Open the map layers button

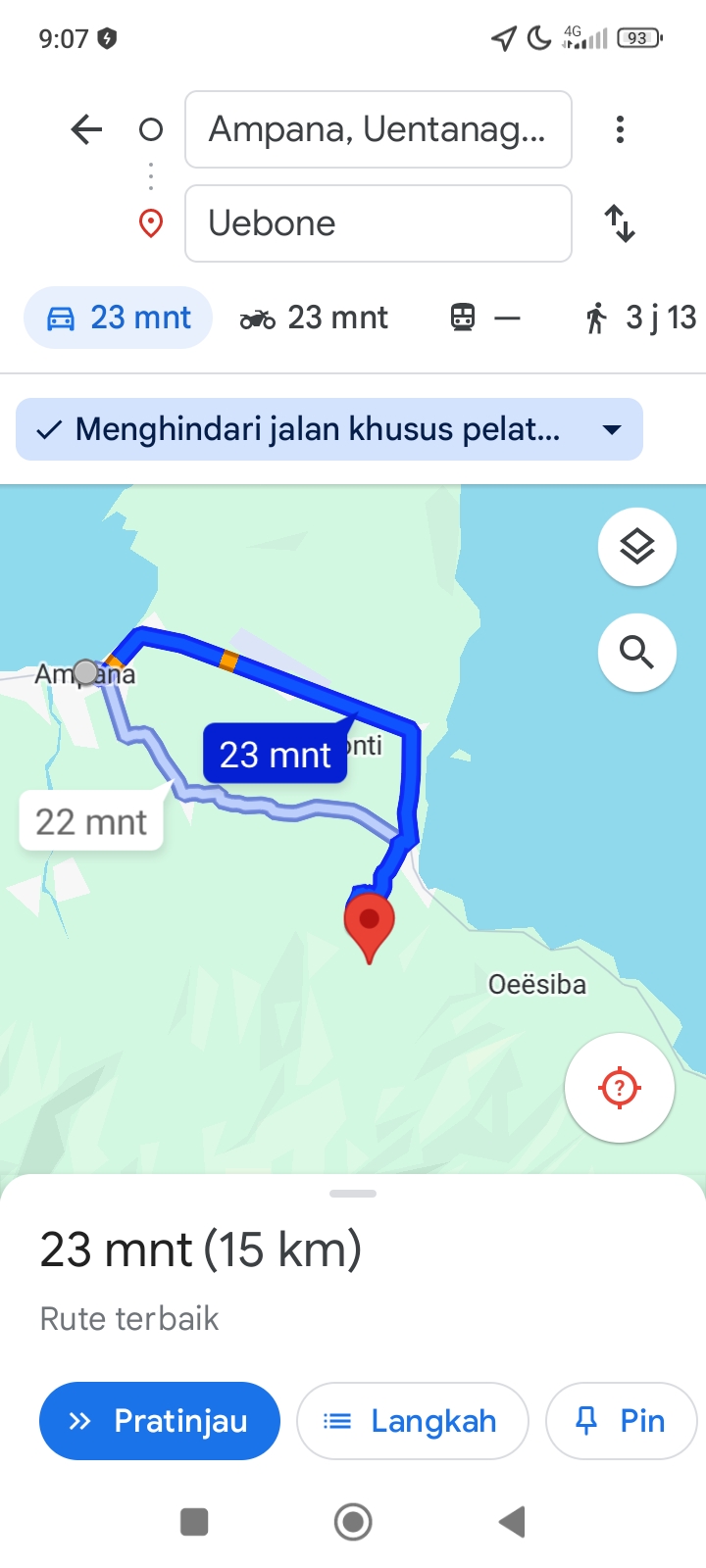click(x=637, y=547)
